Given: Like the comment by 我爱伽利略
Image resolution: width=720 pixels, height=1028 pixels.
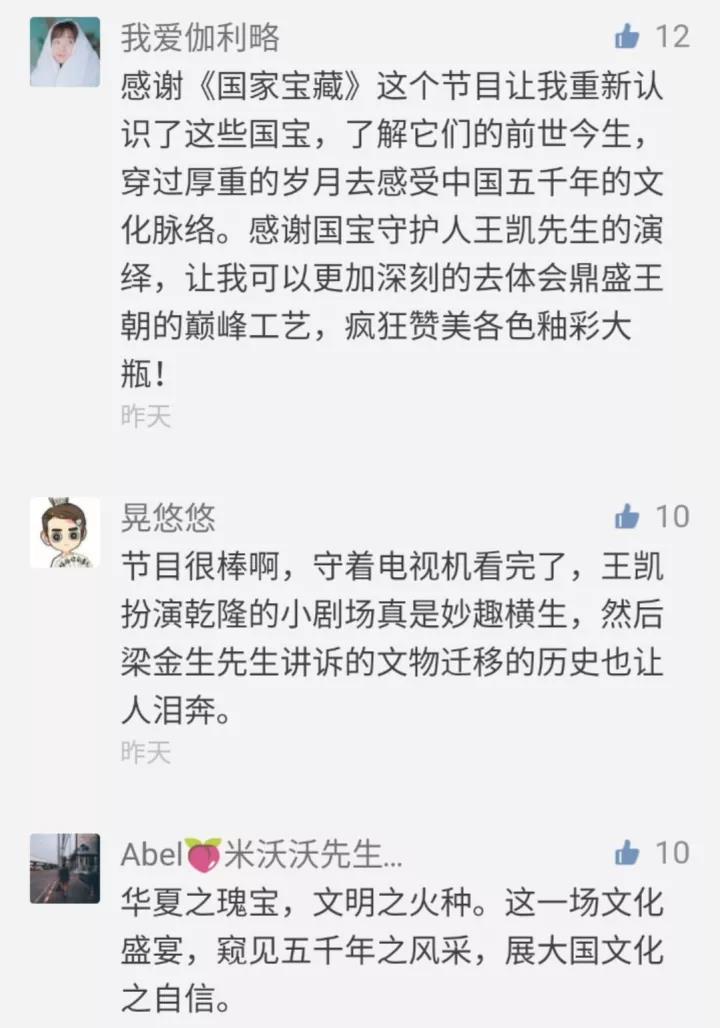Looking at the screenshot, I should [x=628, y=37].
